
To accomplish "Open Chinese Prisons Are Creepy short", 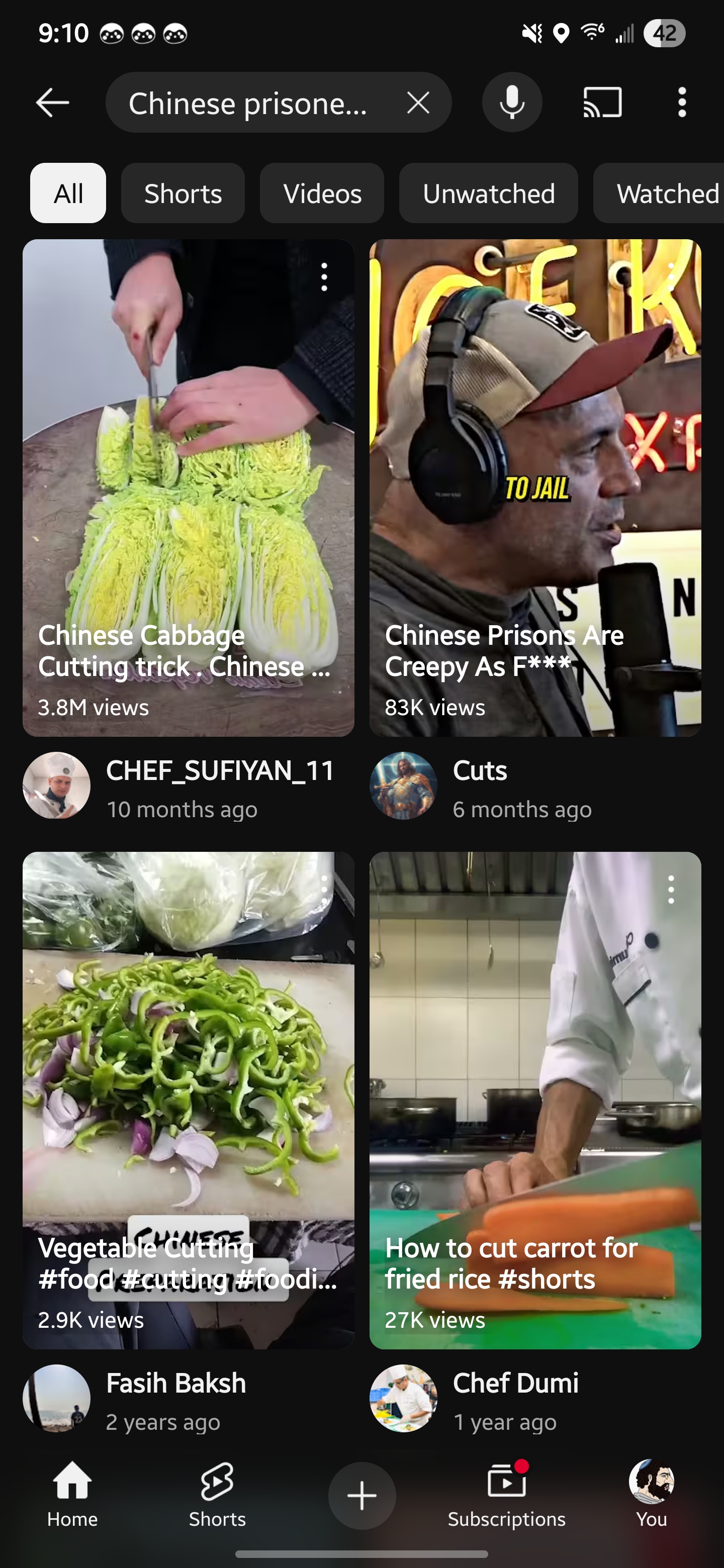I will point(535,488).
